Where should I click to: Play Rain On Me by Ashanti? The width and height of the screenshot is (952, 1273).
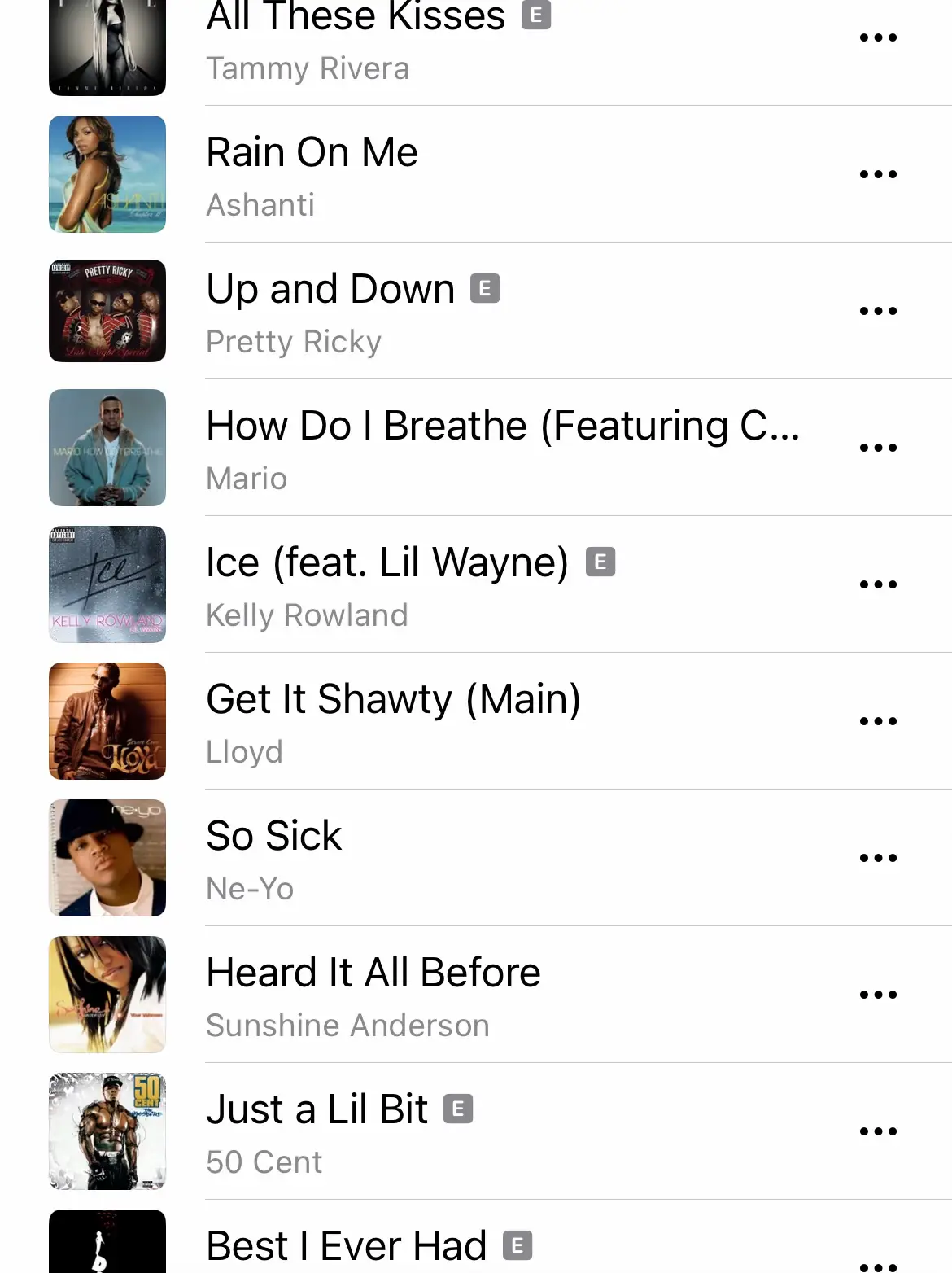pyautogui.click(x=312, y=174)
